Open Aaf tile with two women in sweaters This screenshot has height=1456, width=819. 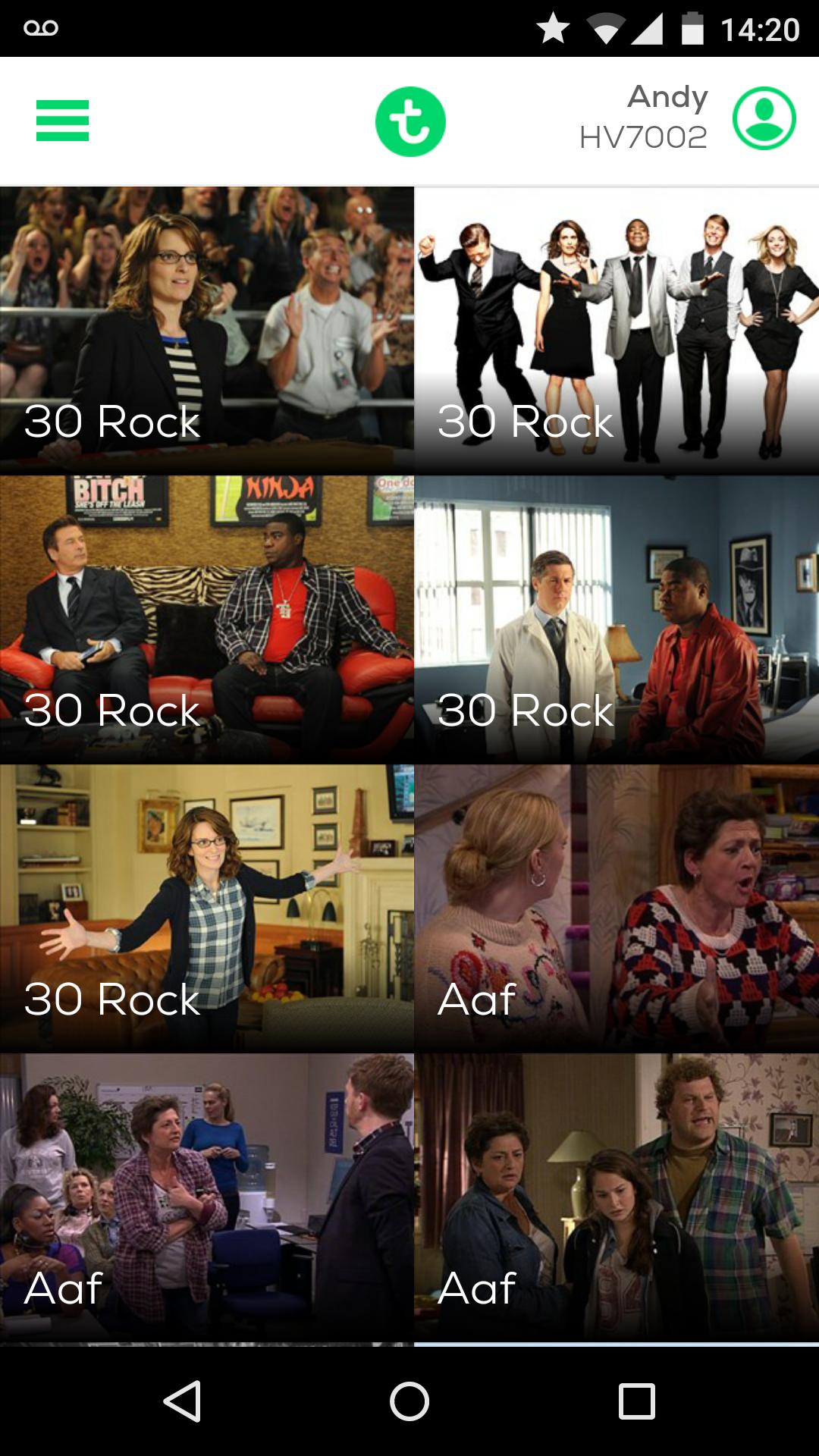pyautogui.click(x=617, y=908)
